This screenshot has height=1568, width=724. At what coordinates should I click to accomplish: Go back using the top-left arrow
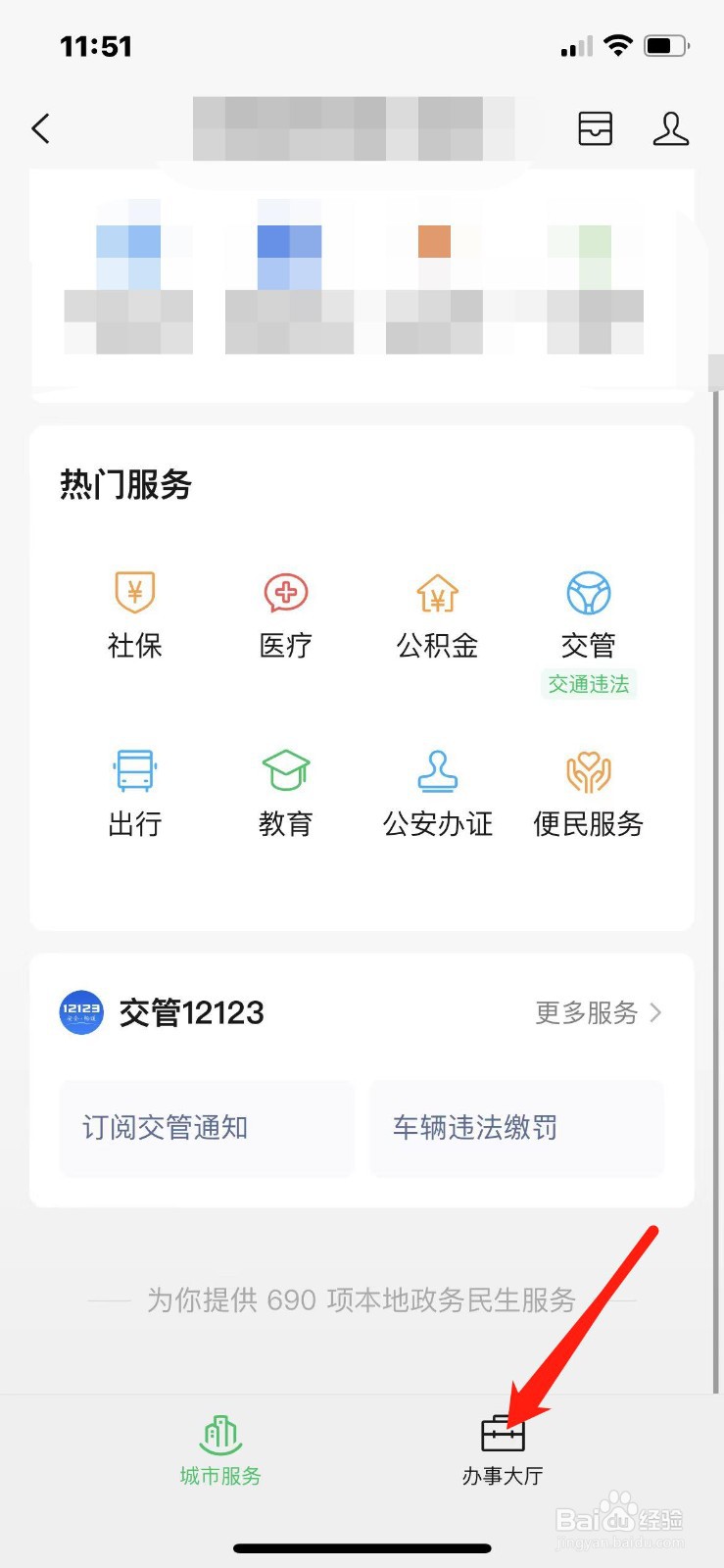(x=41, y=128)
